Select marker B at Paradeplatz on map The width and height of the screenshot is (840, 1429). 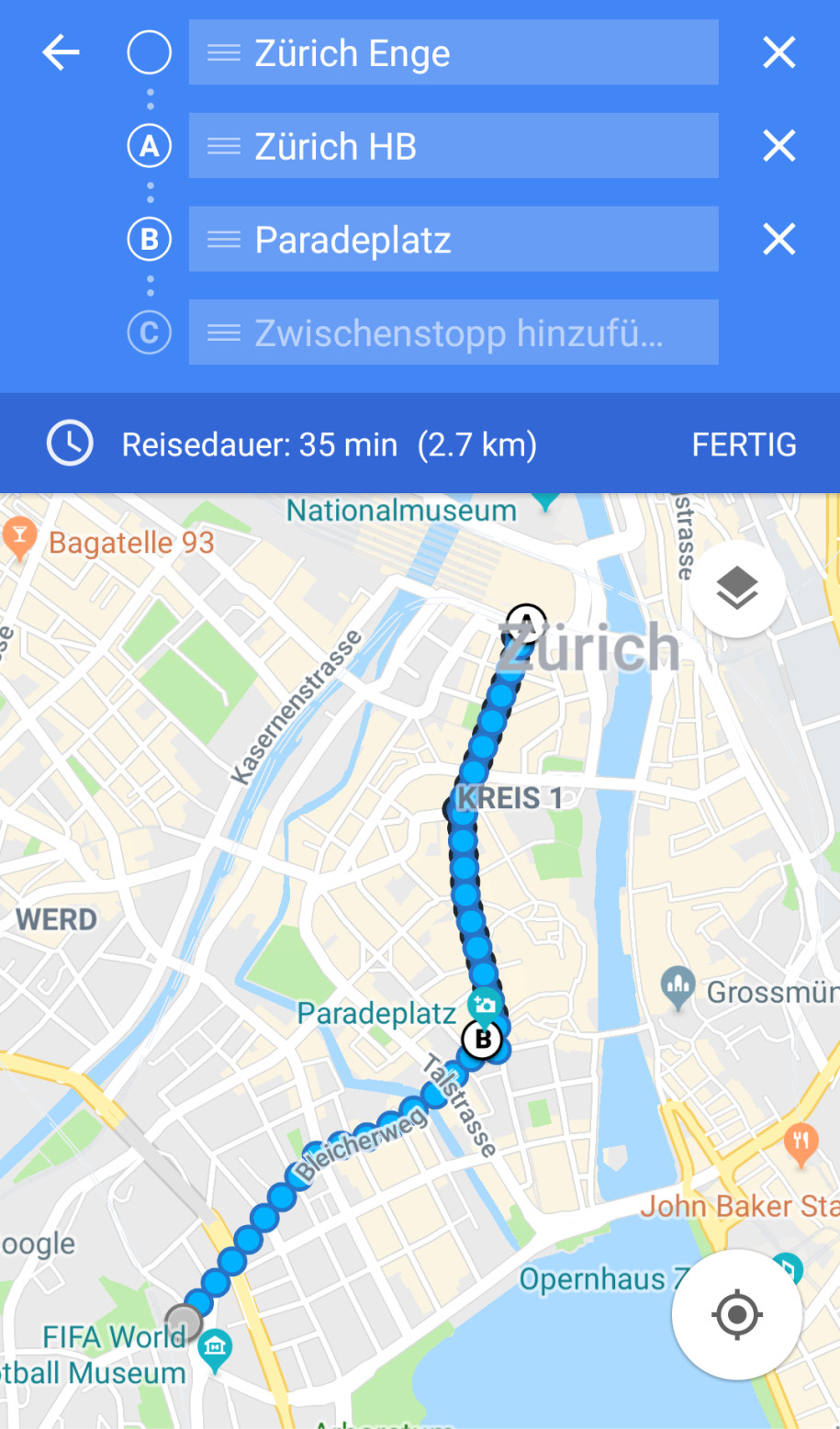click(x=482, y=1041)
